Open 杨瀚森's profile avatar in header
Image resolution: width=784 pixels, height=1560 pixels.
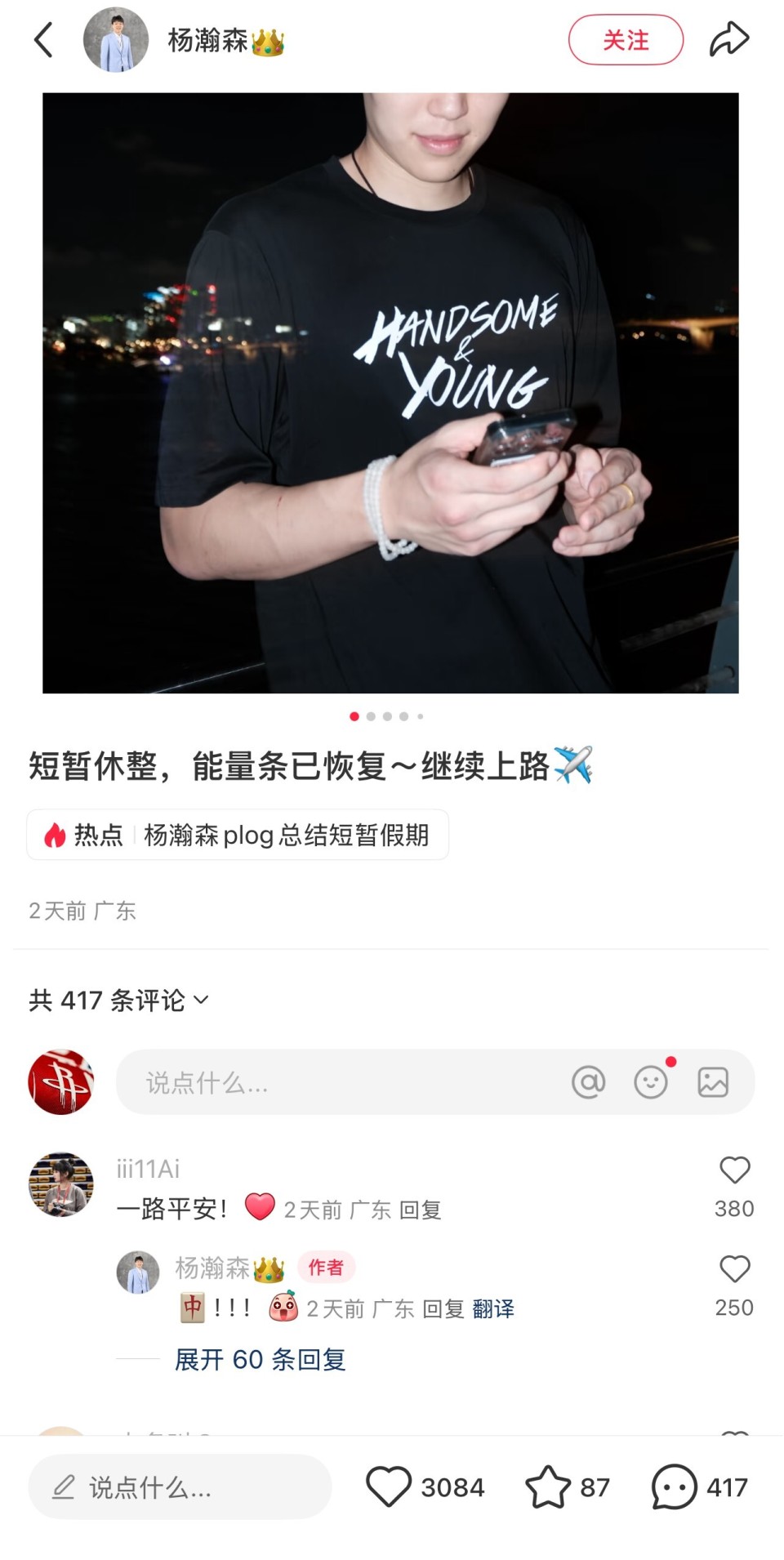116,40
